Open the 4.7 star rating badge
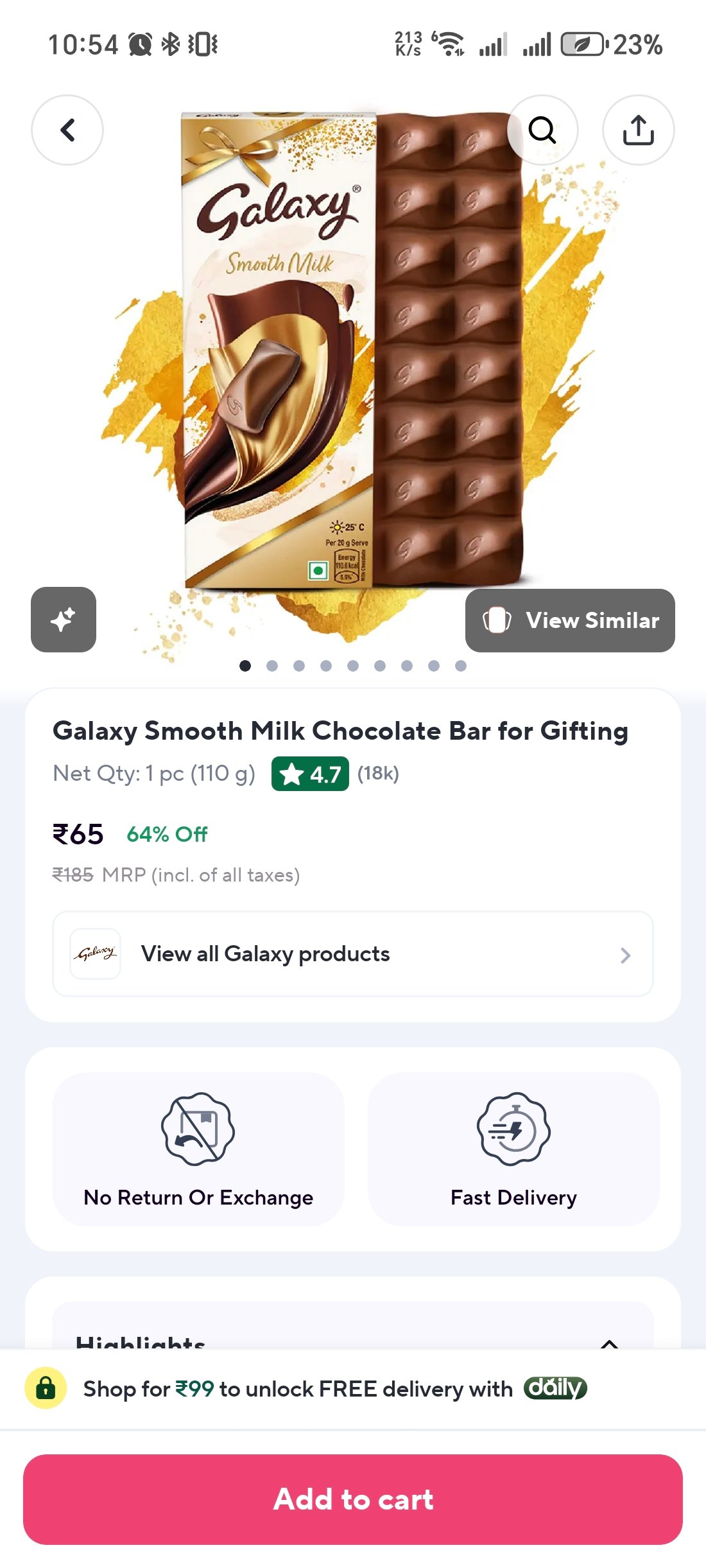The height and width of the screenshot is (1568, 706). [x=310, y=774]
